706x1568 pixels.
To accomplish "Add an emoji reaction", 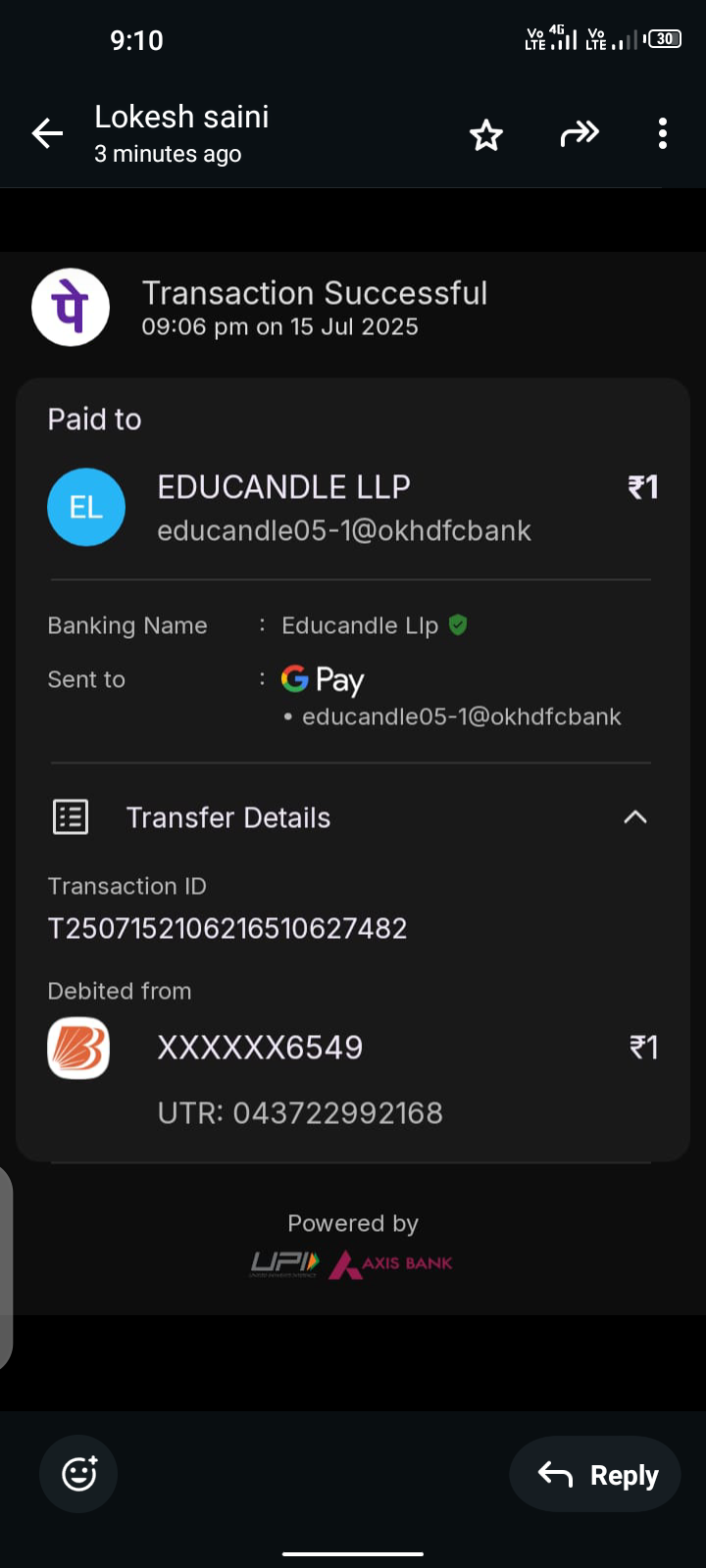I will (x=78, y=1474).
